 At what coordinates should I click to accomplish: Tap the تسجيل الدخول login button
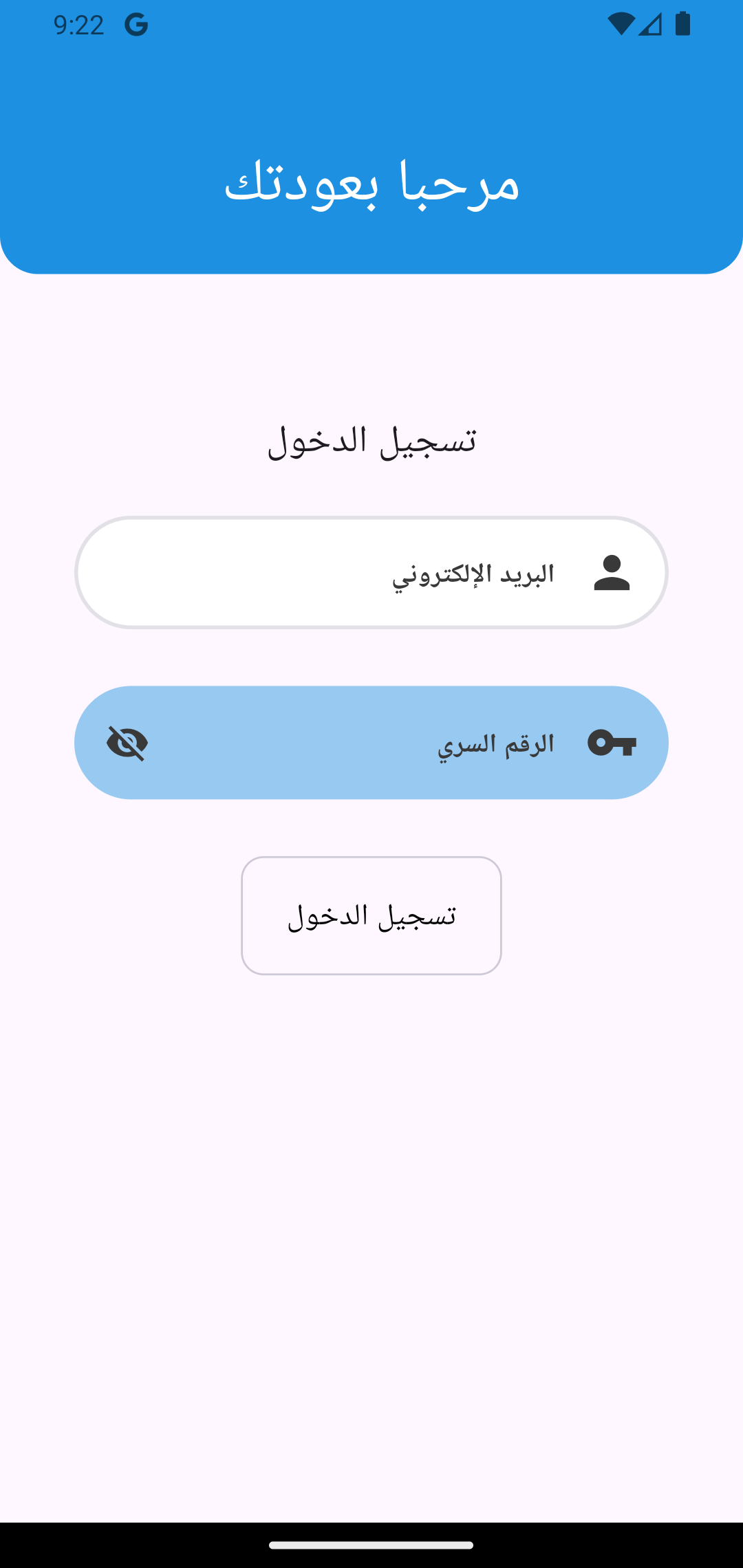coord(371,915)
